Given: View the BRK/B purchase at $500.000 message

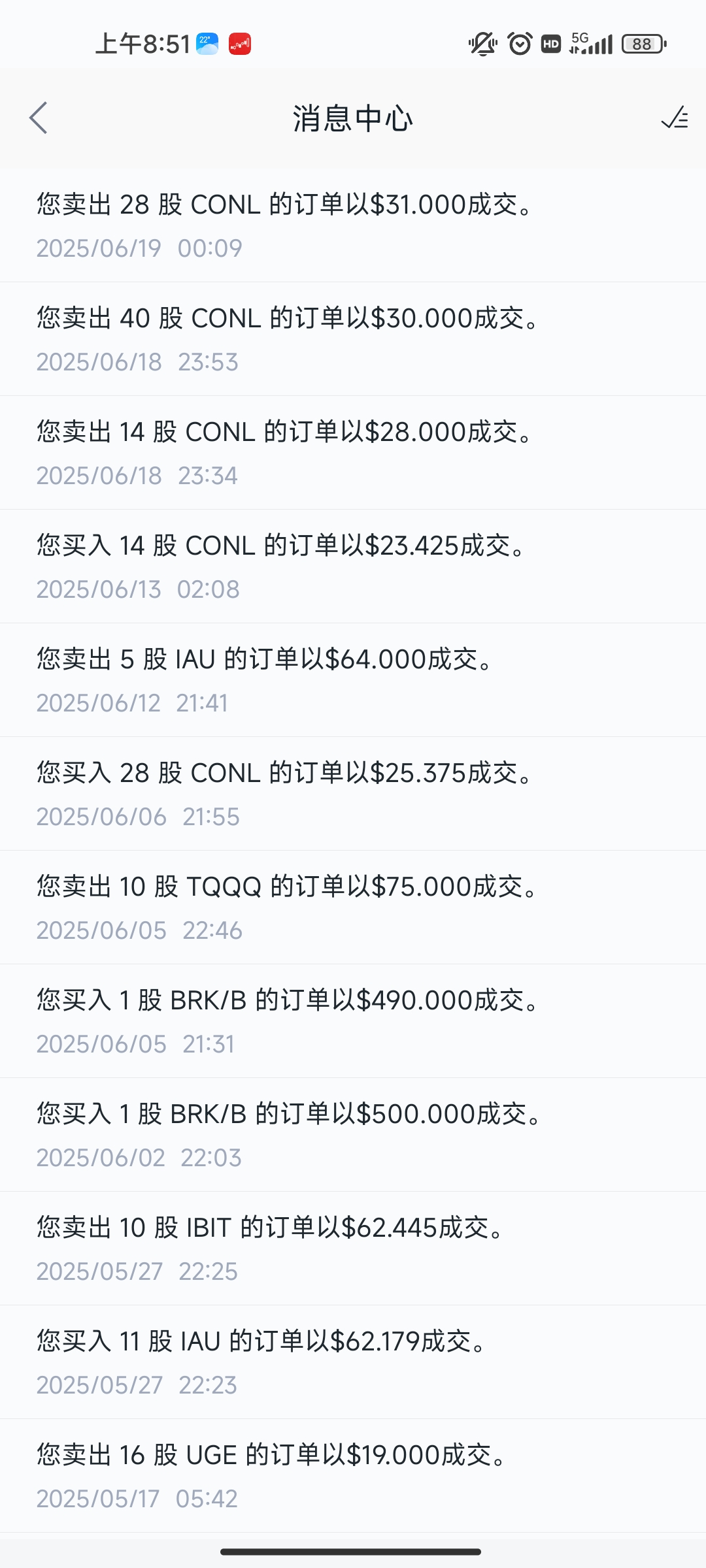Looking at the screenshot, I should [x=353, y=1135].
